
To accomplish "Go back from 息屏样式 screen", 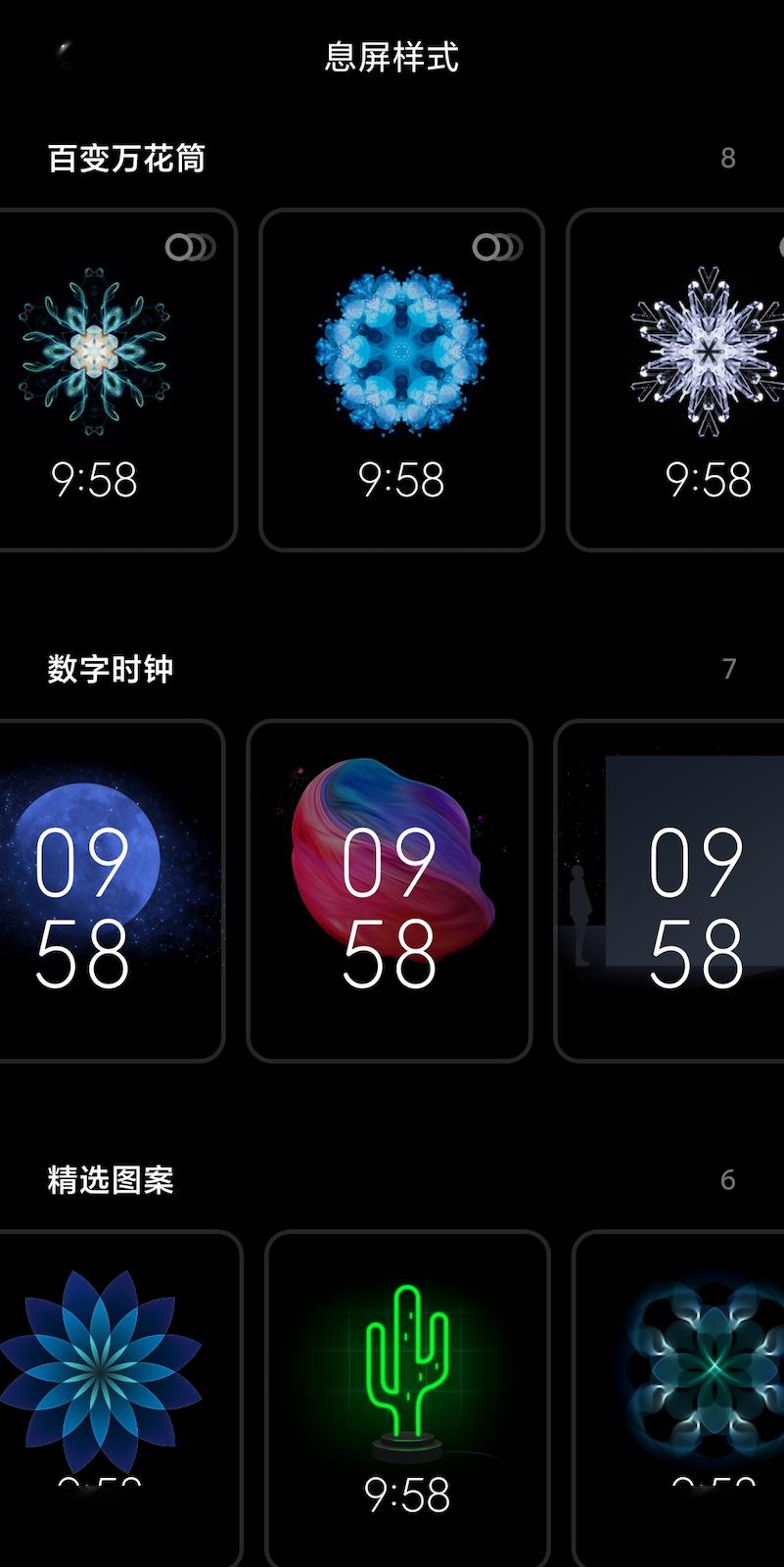I will (65, 57).
